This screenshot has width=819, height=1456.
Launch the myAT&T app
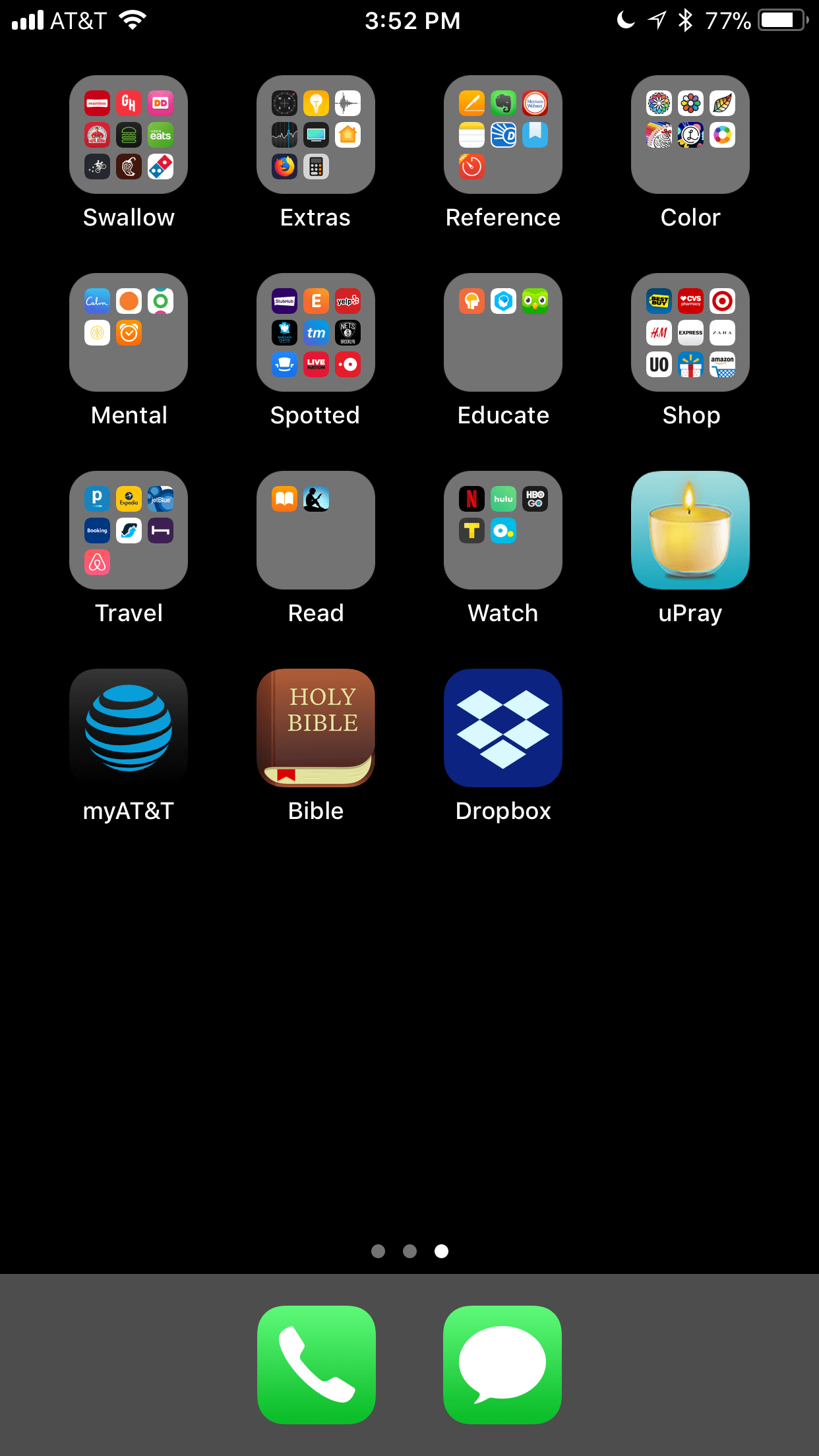[x=129, y=728]
